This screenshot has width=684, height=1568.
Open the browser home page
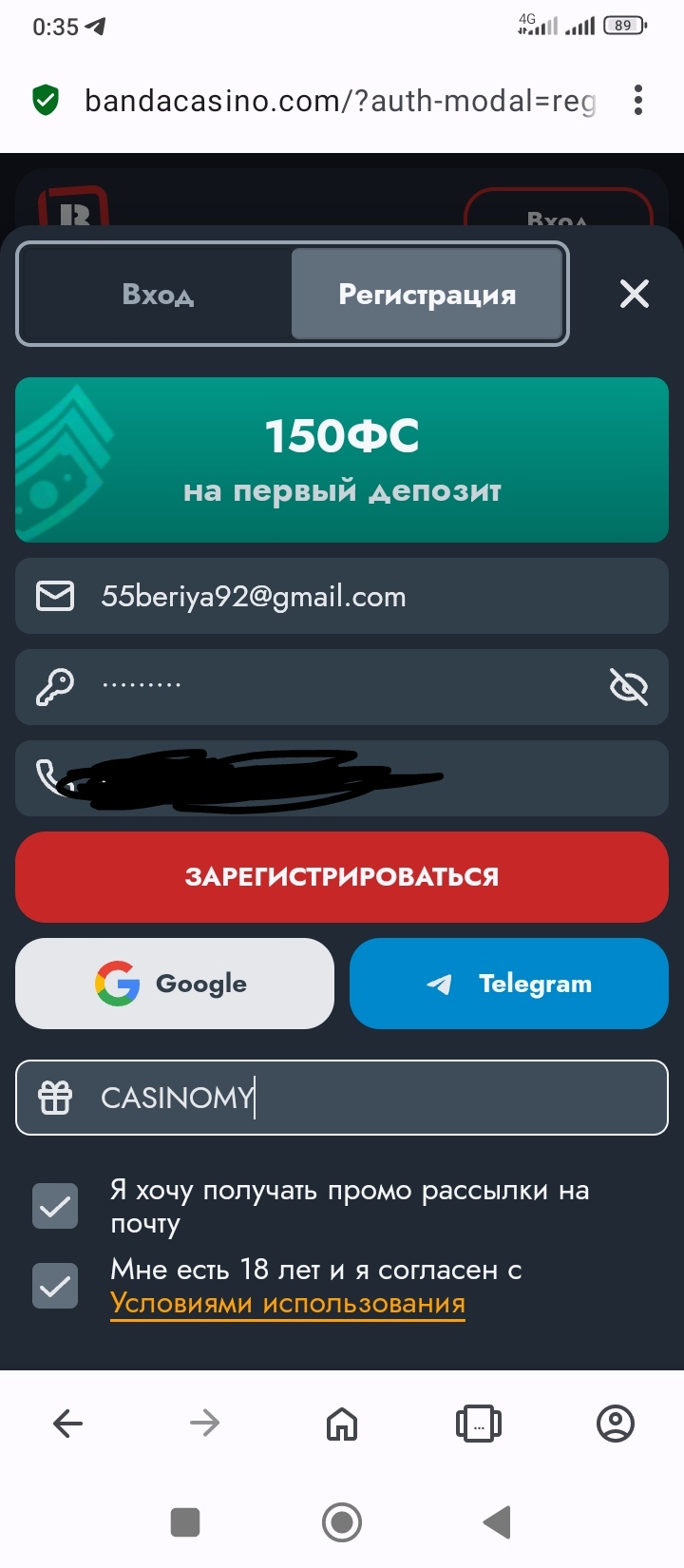[342, 1423]
